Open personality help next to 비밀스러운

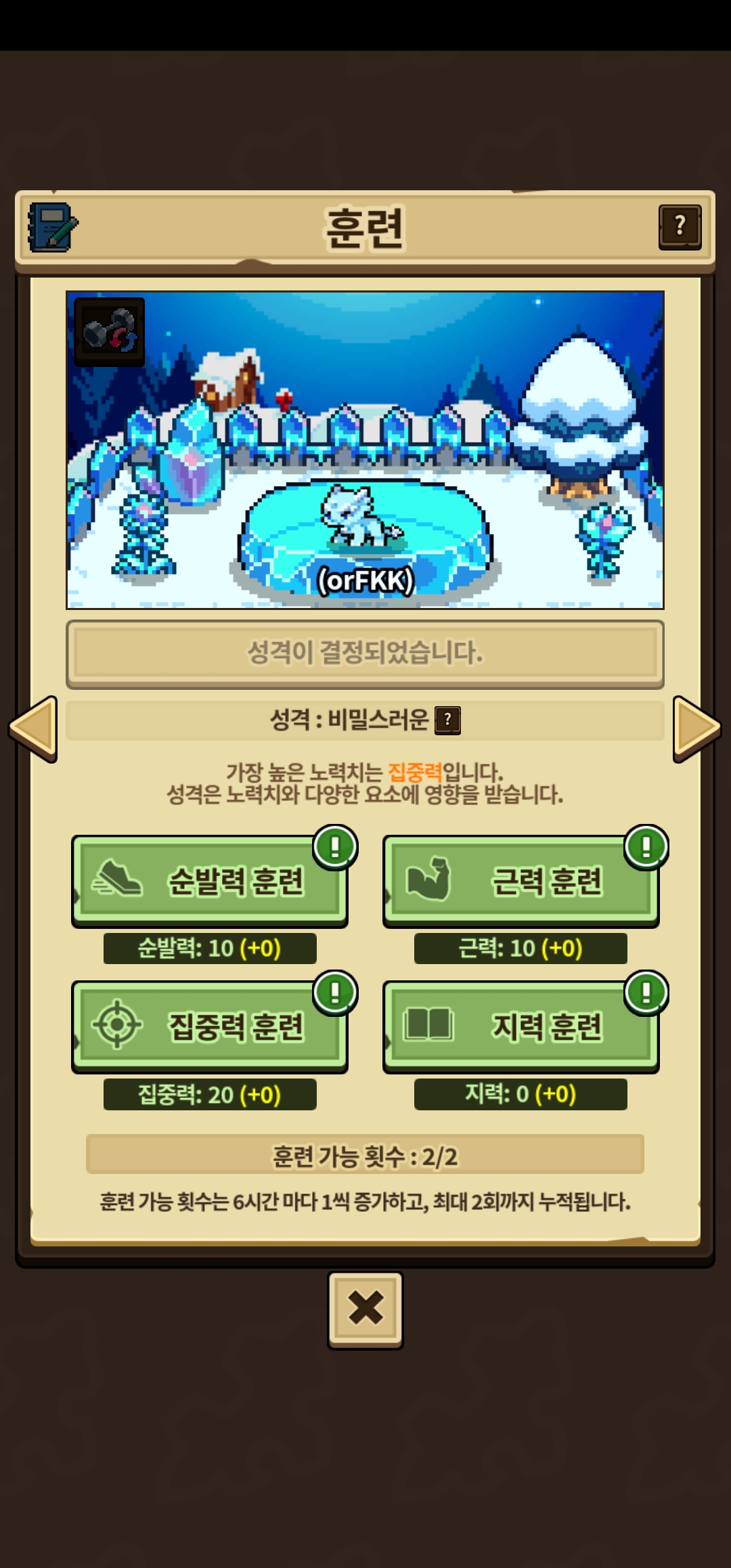pyautogui.click(x=447, y=720)
